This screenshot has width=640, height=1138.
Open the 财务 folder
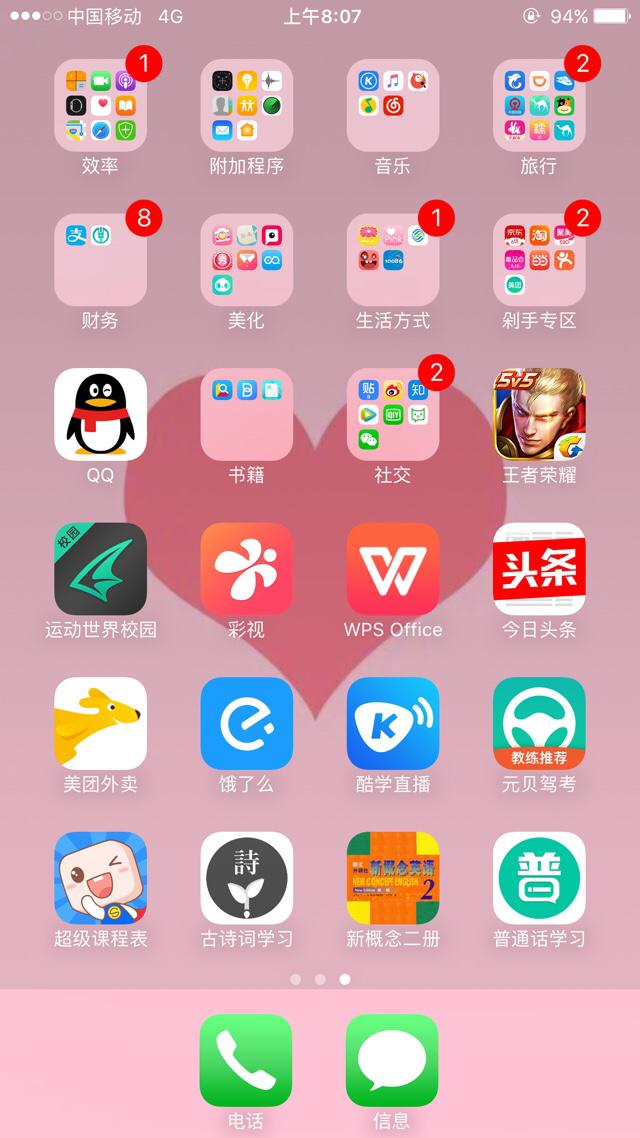click(100, 260)
